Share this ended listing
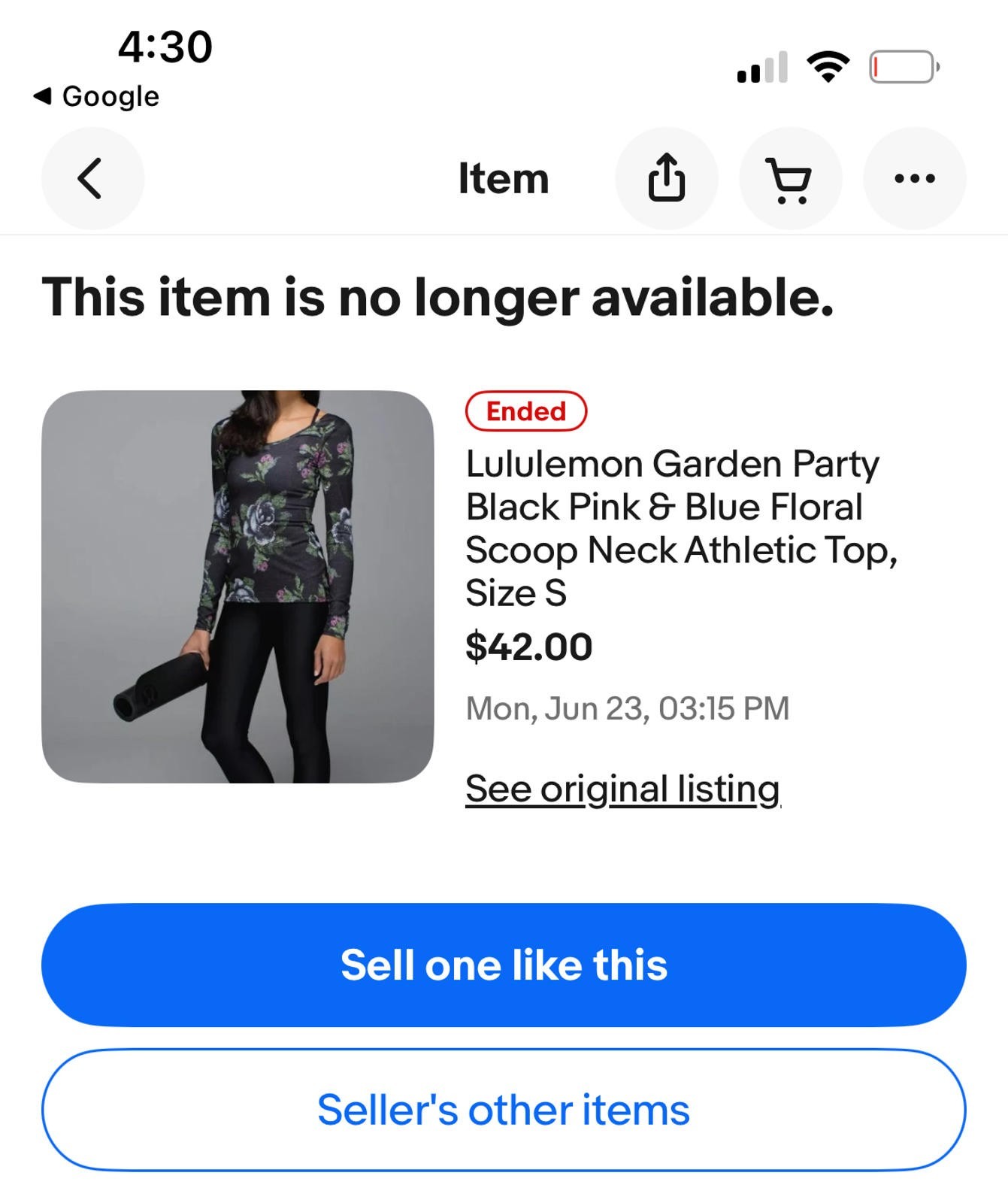This screenshot has width=1008, height=1203. (667, 179)
